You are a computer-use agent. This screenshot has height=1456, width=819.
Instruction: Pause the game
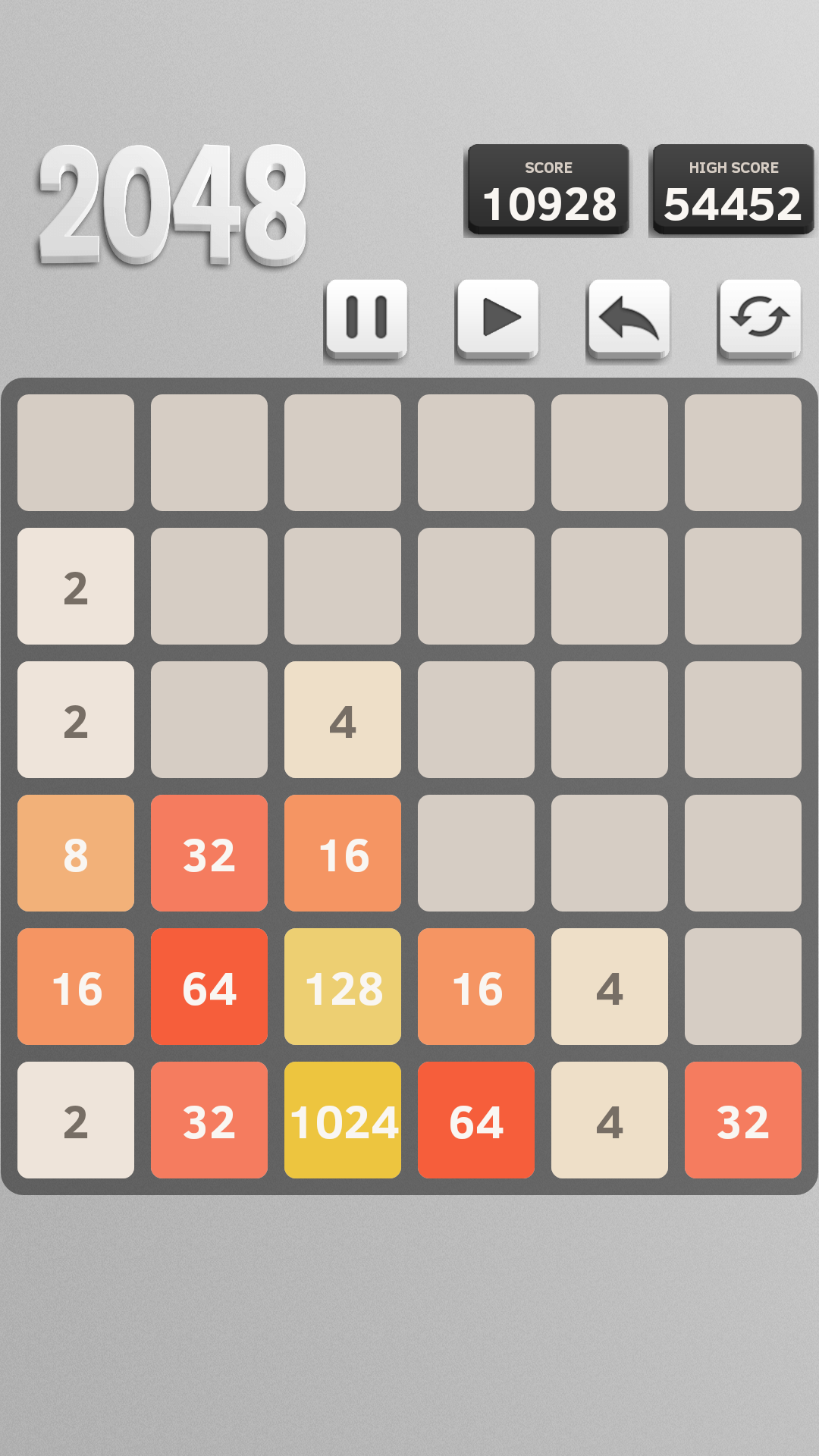366,318
